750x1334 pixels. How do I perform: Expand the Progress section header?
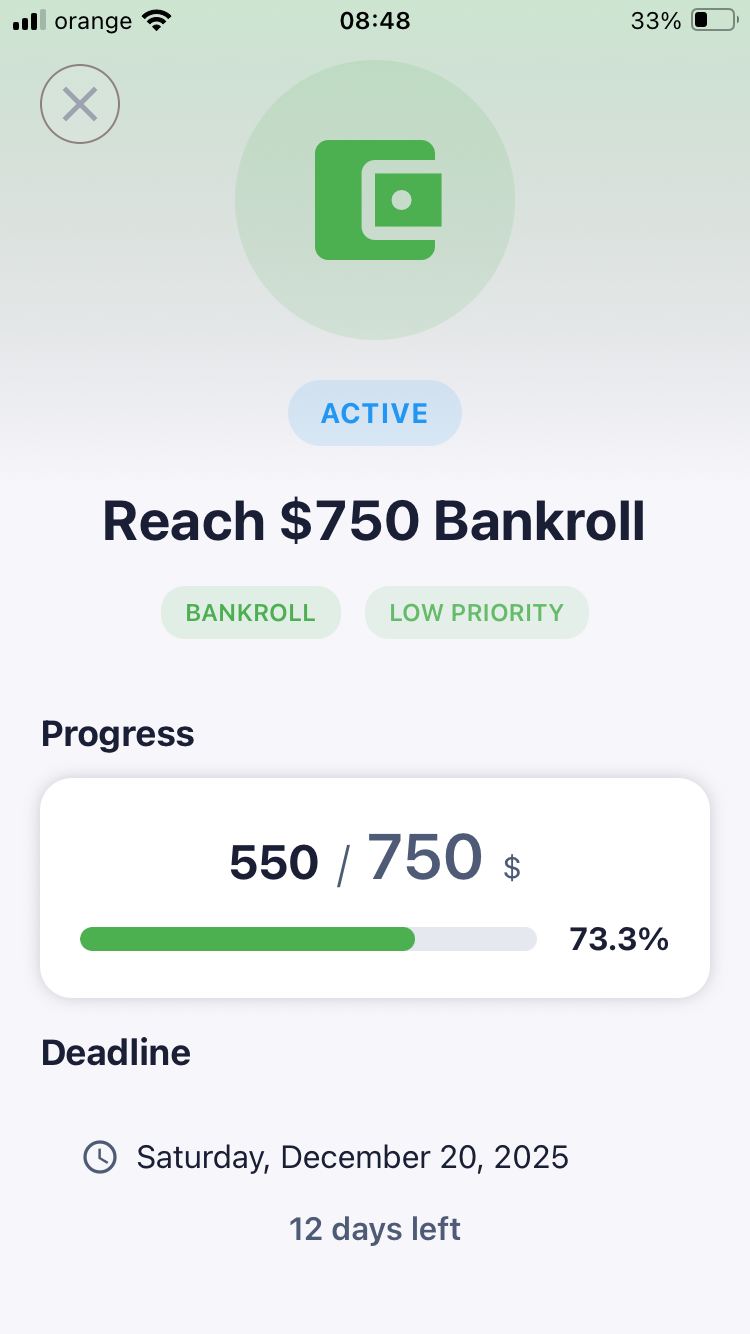pos(117,733)
